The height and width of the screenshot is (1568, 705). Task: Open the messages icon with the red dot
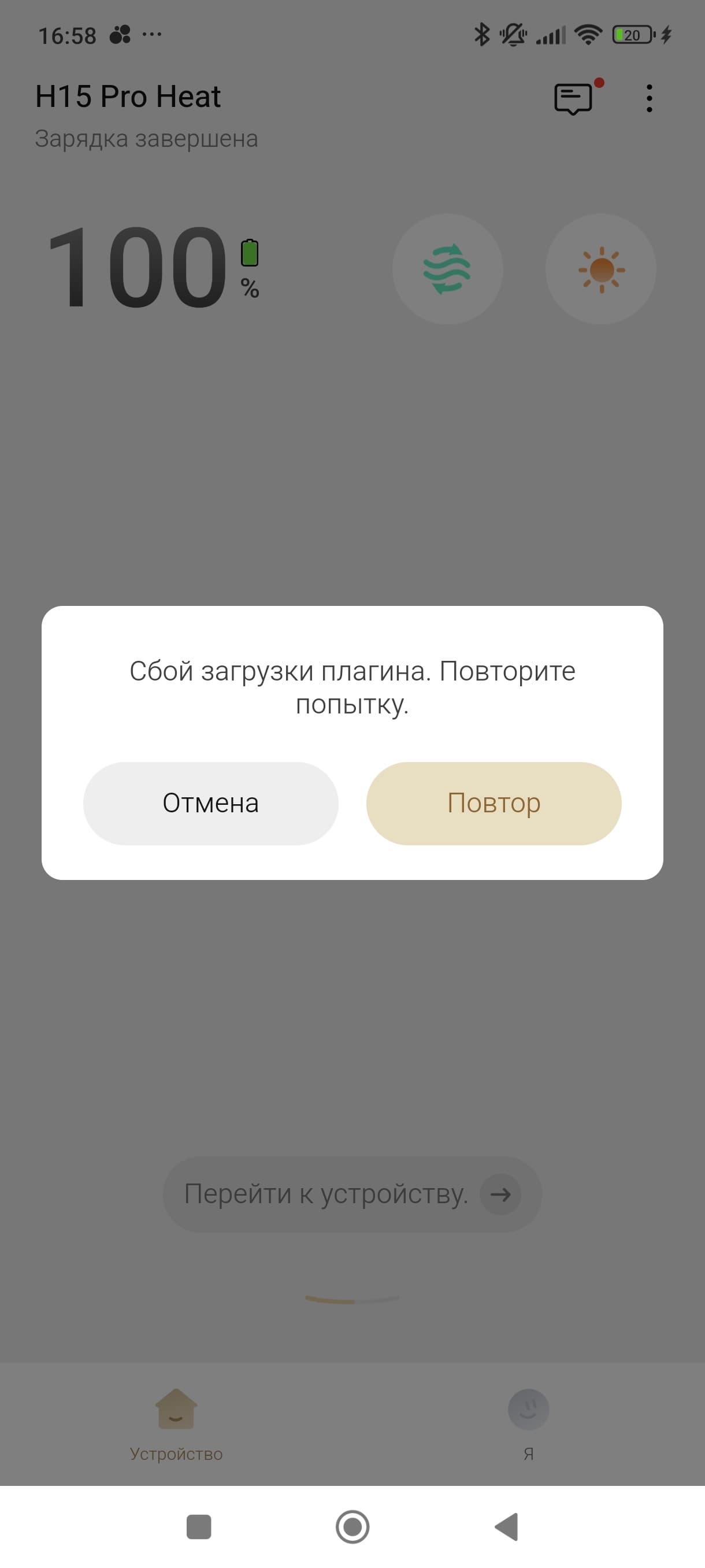[574, 99]
